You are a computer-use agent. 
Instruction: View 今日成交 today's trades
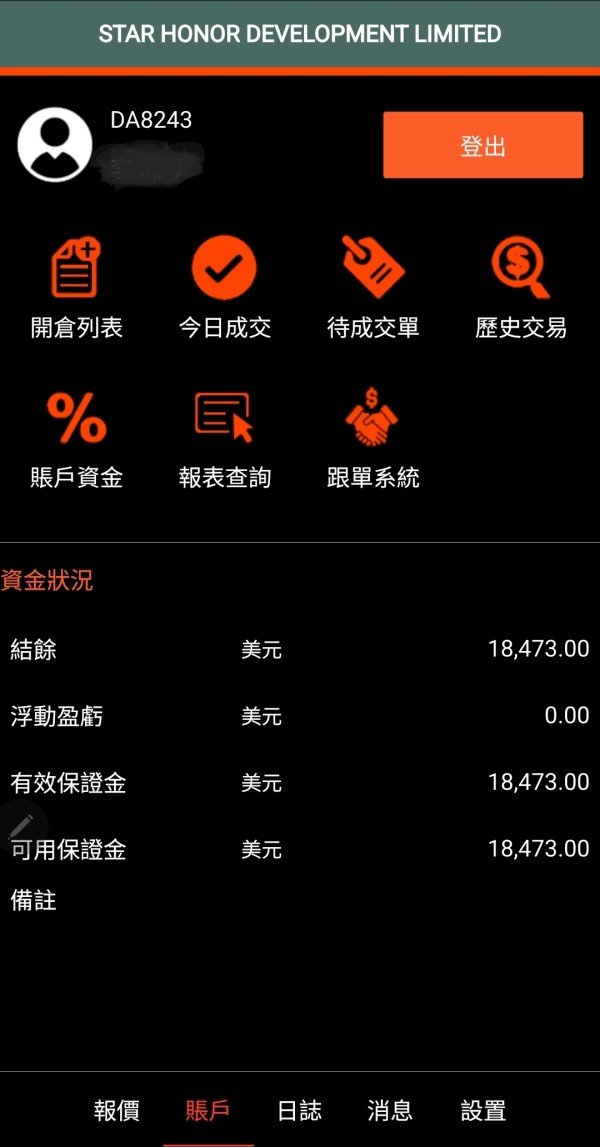click(225, 287)
